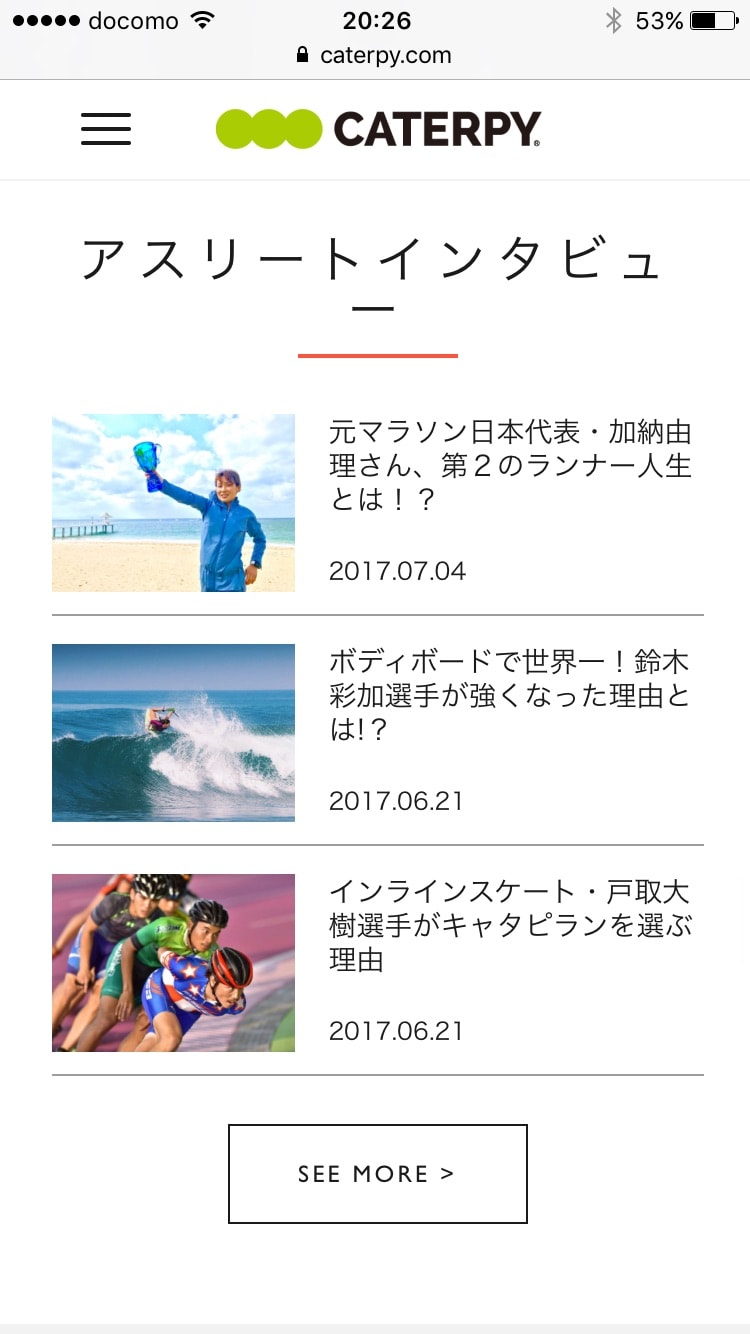The width and height of the screenshot is (750, 1334).
Task: Open the beach trophy photo thumbnail
Action: pyautogui.click(x=173, y=503)
